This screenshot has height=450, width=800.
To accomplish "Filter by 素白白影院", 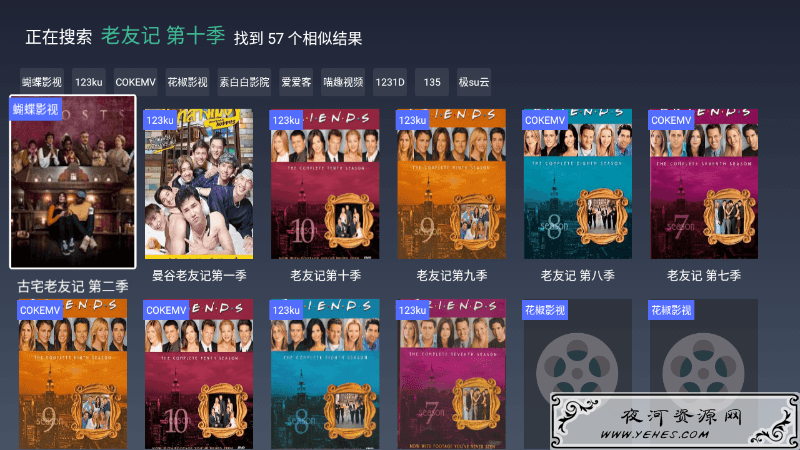I will (244, 82).
